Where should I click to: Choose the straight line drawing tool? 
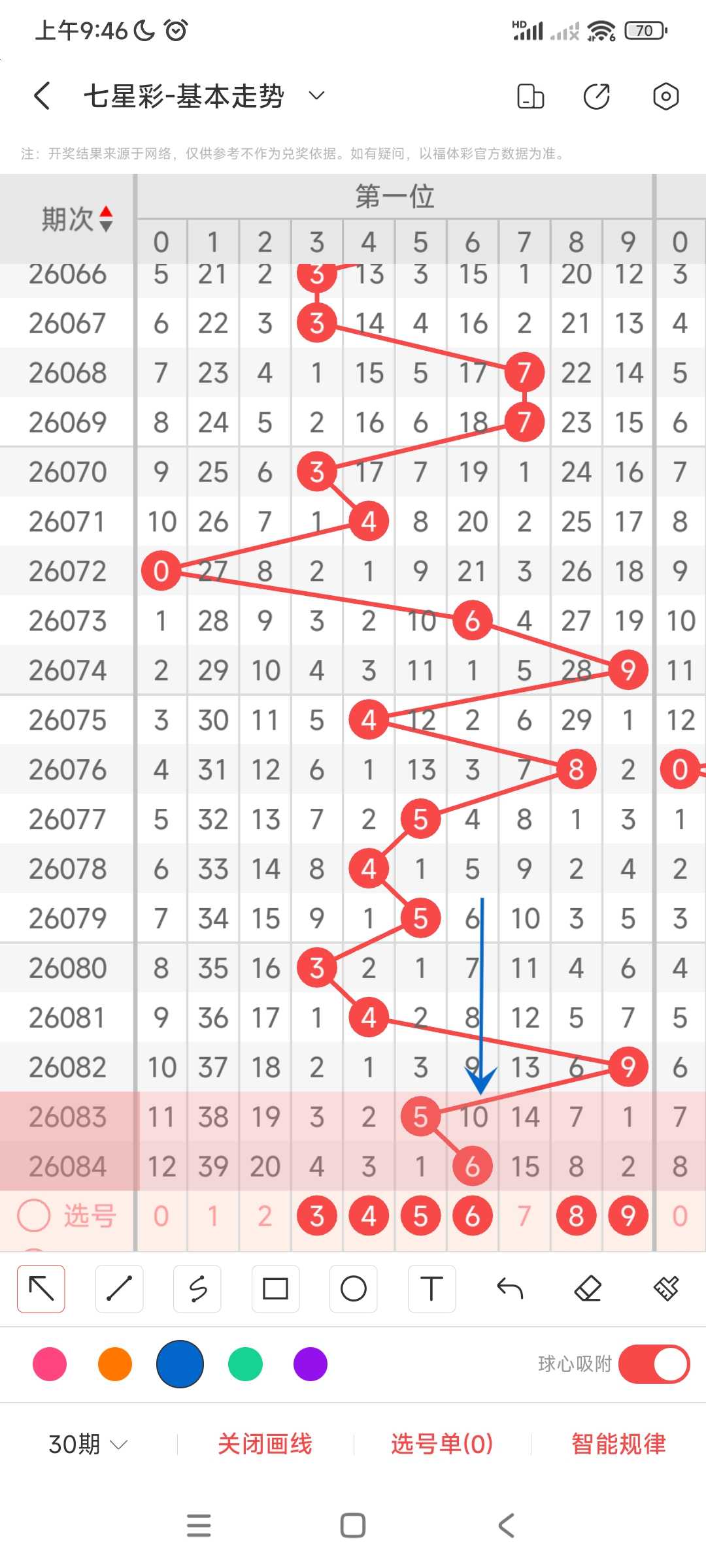click(x=119, y=1288)
